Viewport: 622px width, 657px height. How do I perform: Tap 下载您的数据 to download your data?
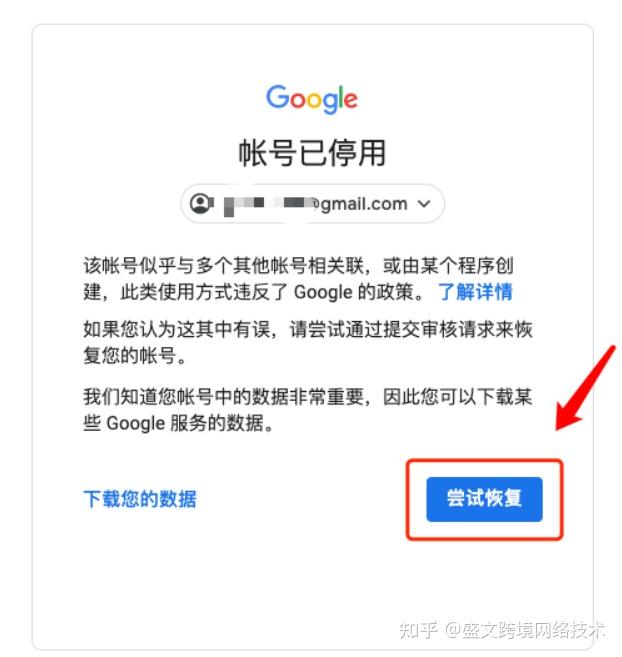pyautogui.click(x=139, y=499)
